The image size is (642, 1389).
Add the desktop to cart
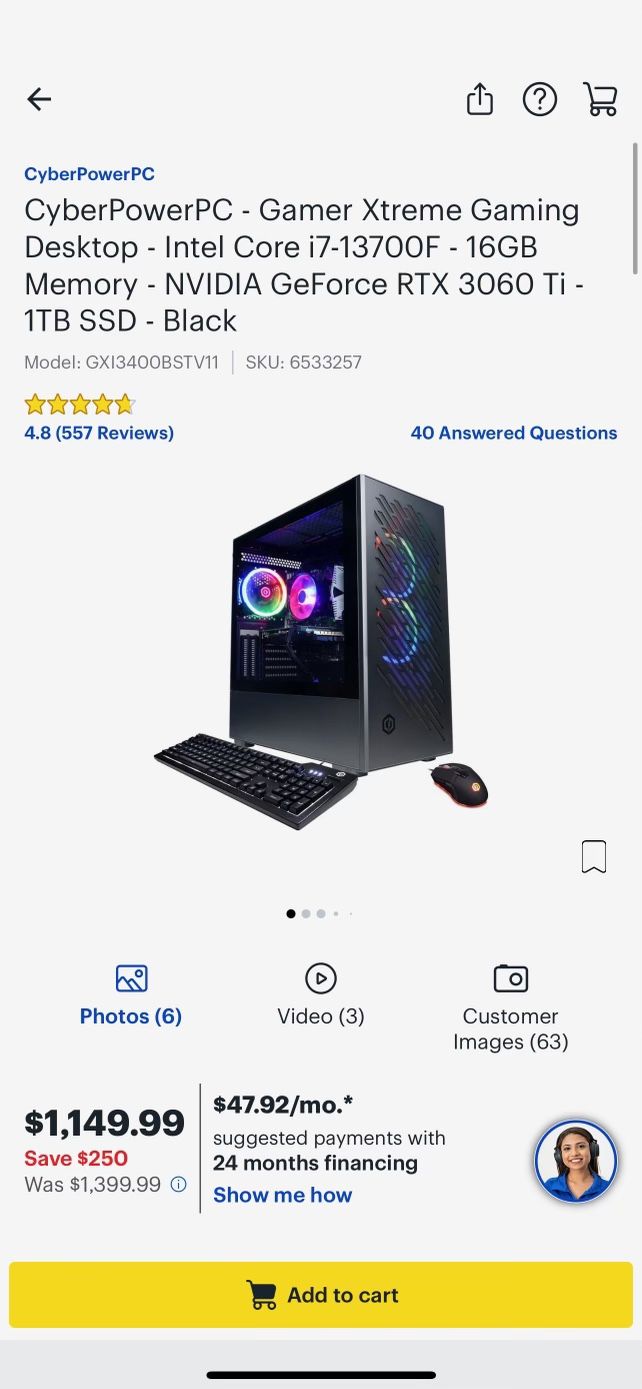[x=321, y=1295]
